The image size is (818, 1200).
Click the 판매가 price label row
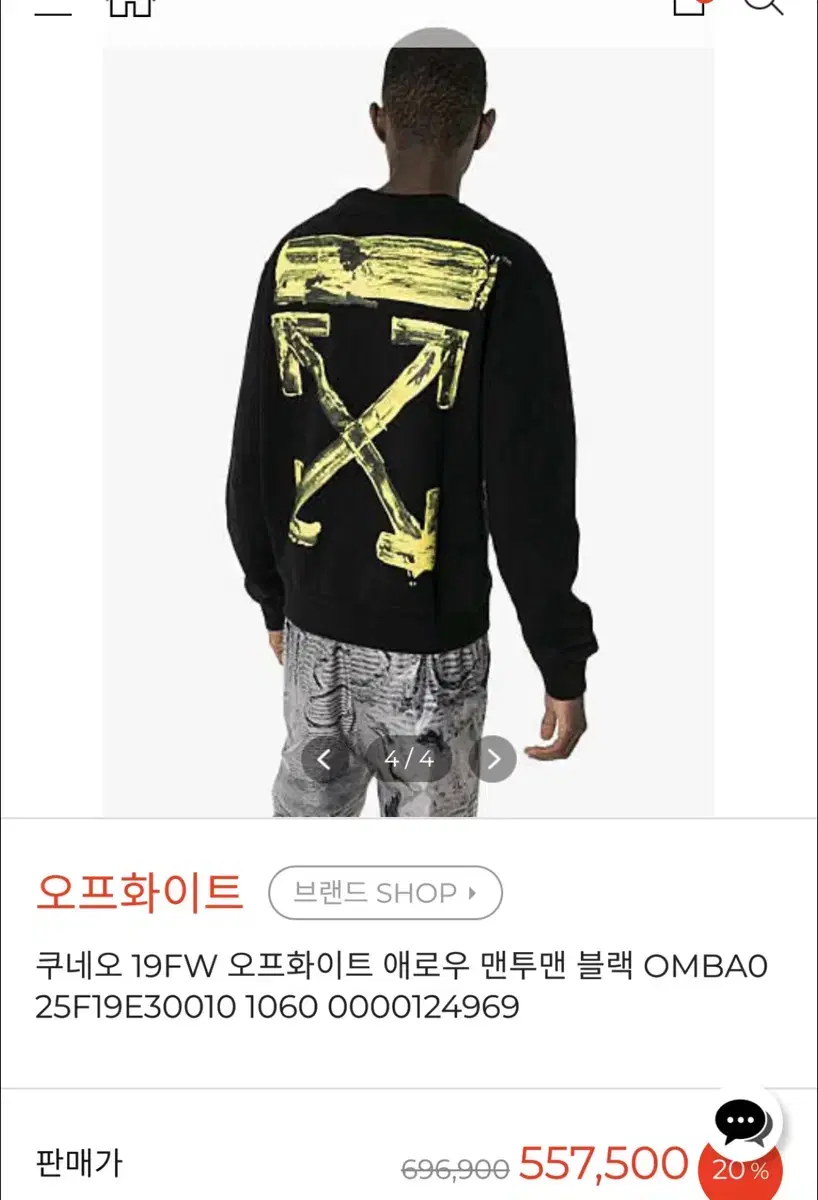pyautogui.click(x=77, y=1163)
